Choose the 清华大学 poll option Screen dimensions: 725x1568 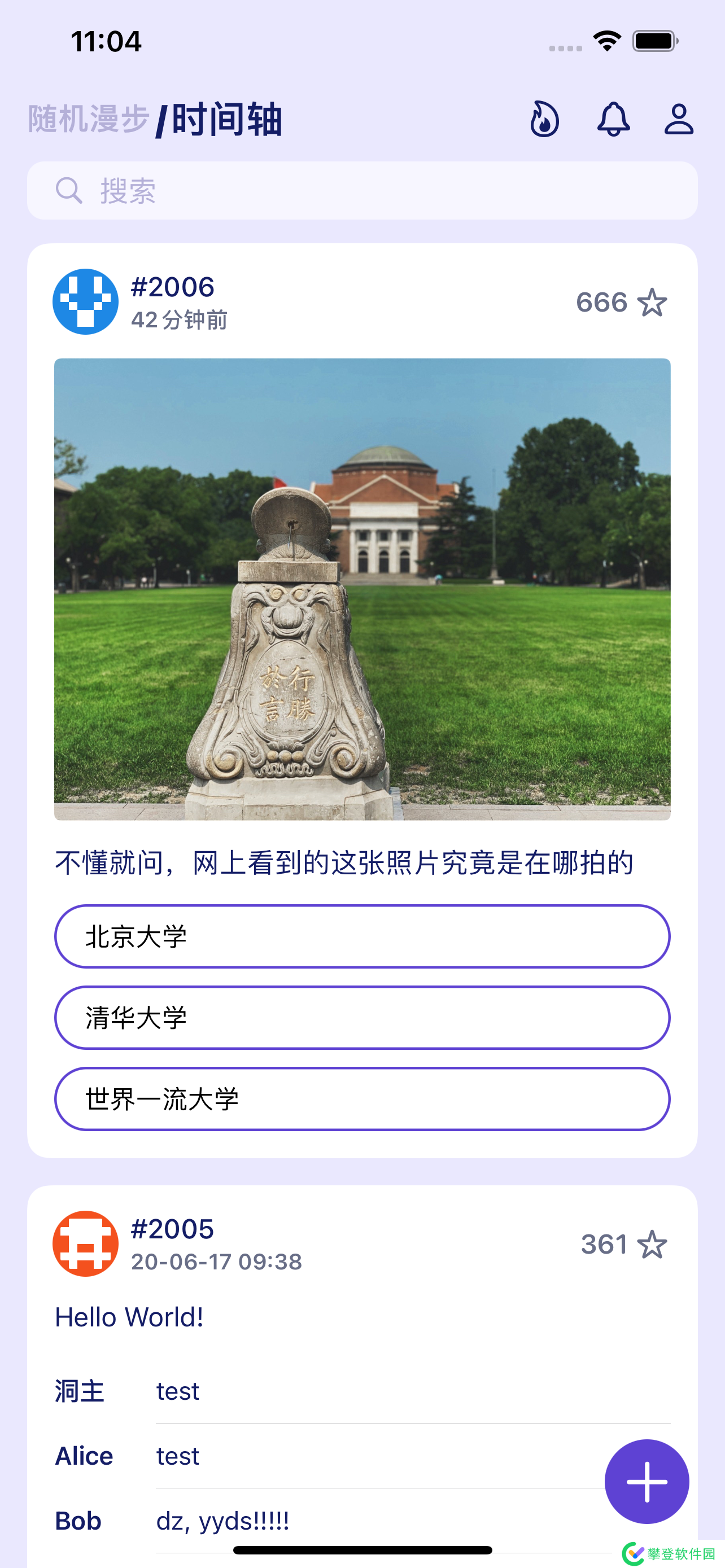tap(362, 1017)
